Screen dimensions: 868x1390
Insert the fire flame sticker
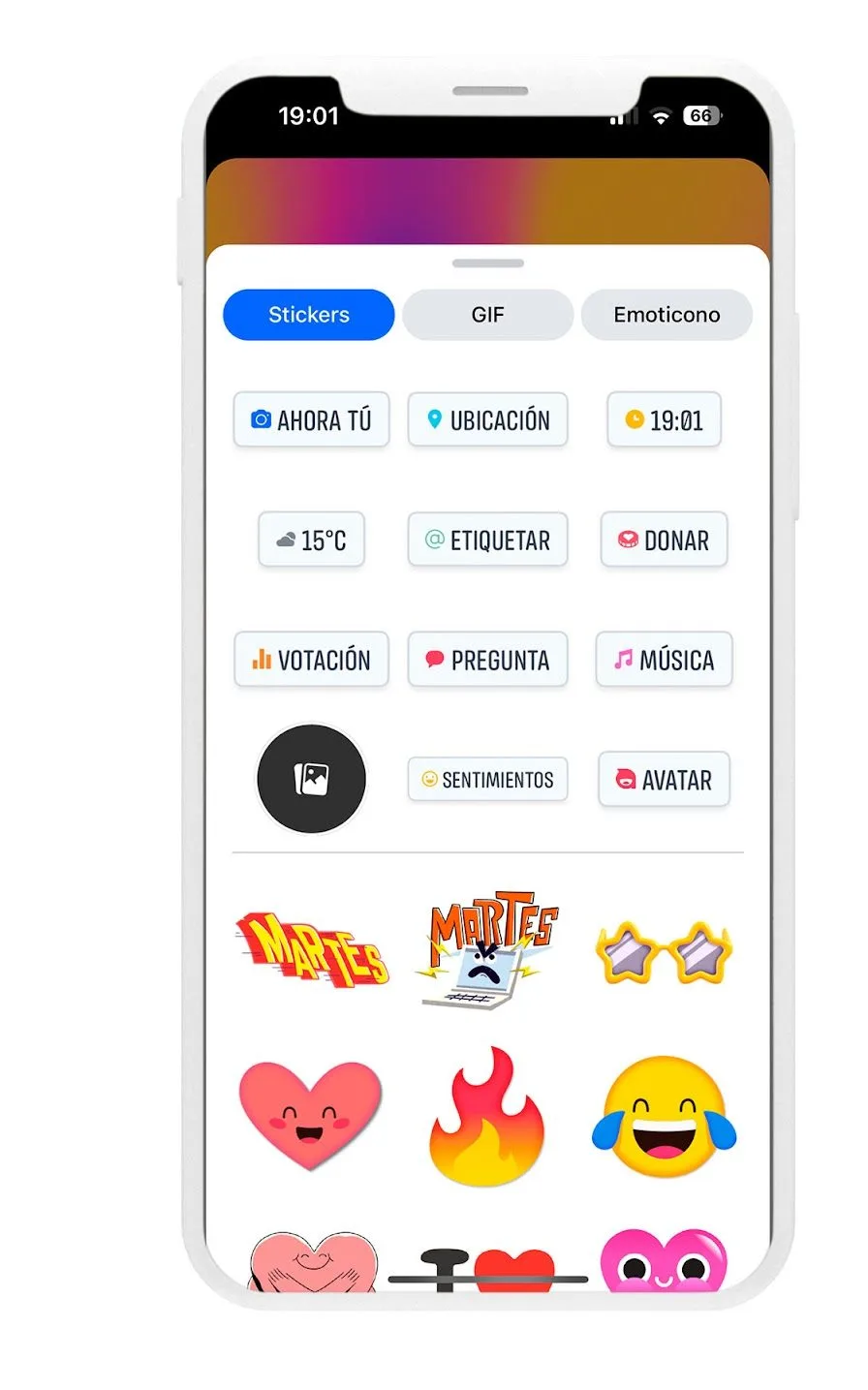pyautogui.click(x=487, y=1117)
